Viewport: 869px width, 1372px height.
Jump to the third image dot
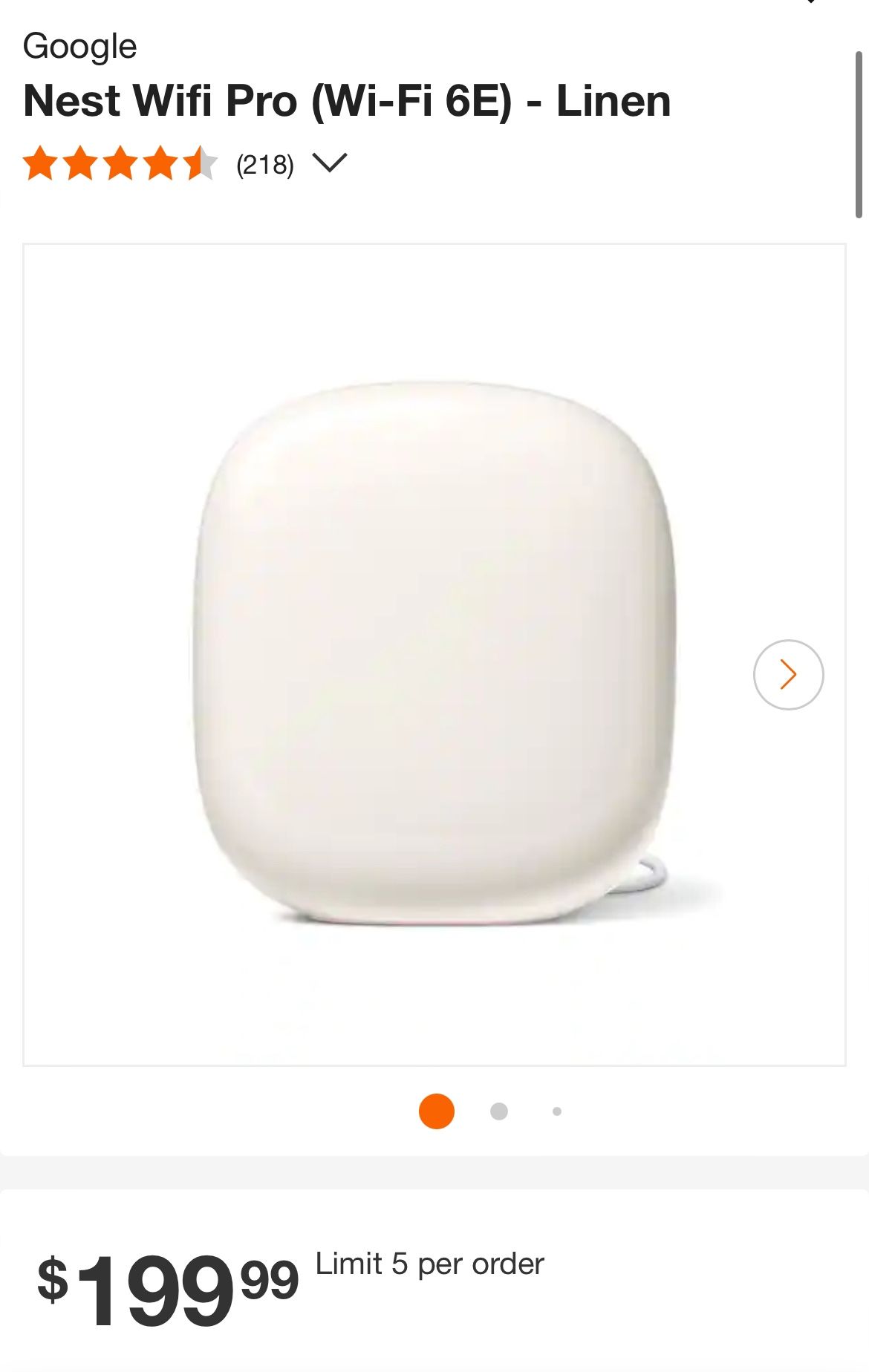pyautogui.click(x=557, y=1111)
